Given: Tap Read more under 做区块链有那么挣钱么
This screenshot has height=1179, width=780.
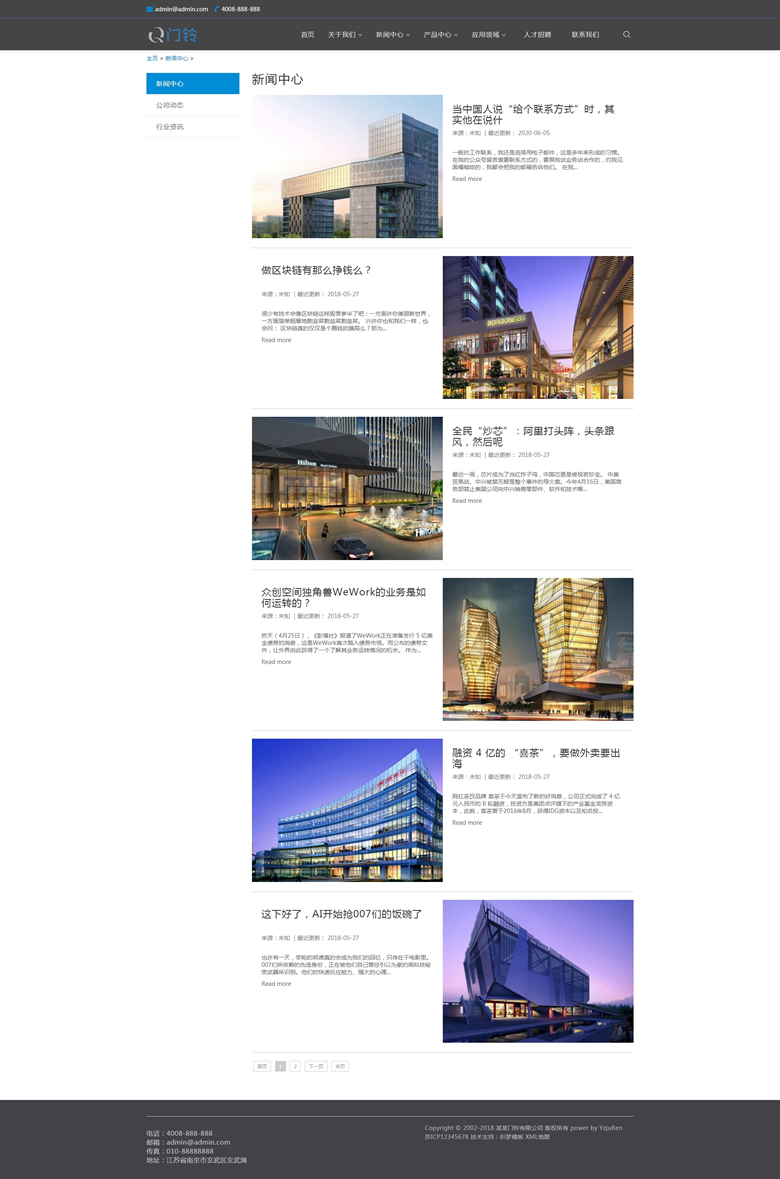Looking at the screenshot, I should 276,340.
